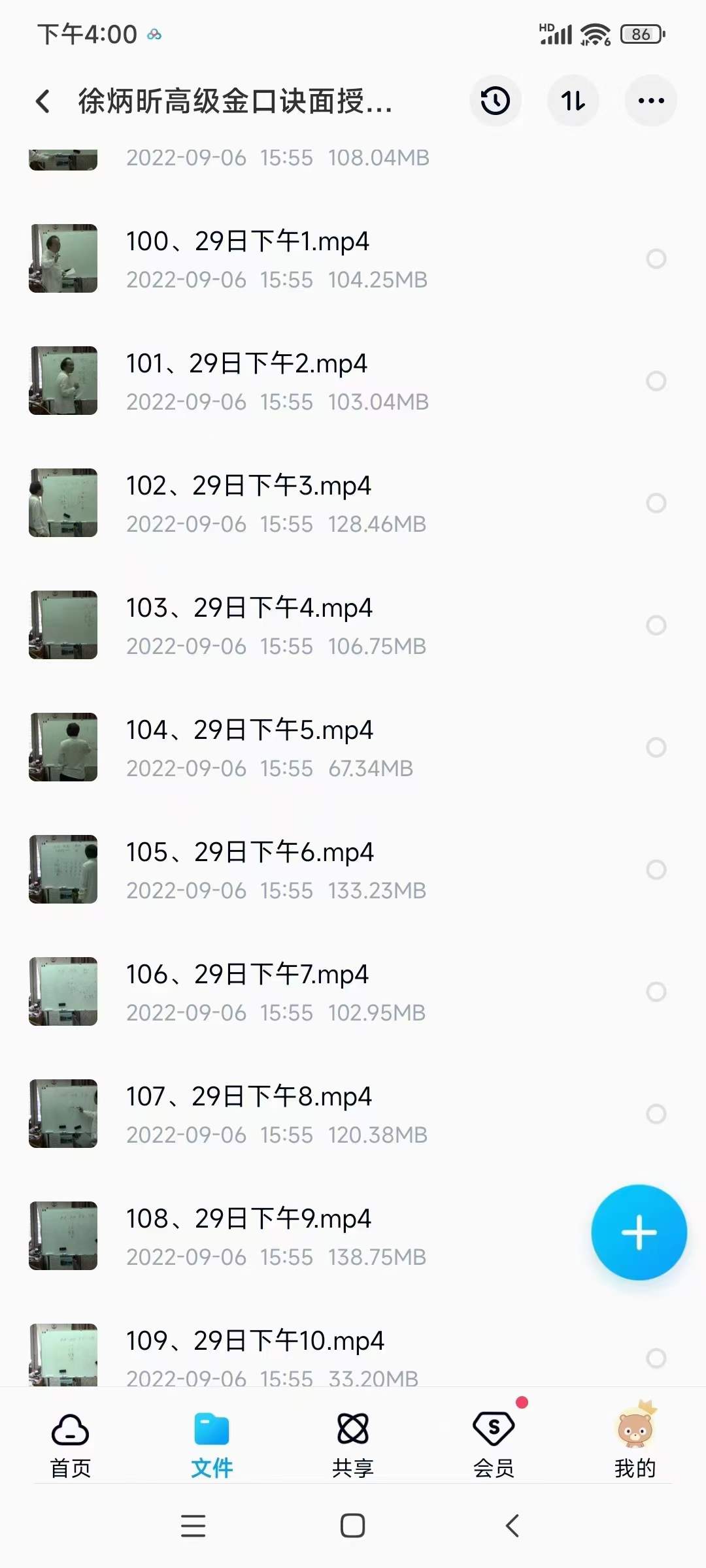Screen dimensions: 706x1568
Task: Open file 100、29日下午1.mp4
Action: coord(248,242)
